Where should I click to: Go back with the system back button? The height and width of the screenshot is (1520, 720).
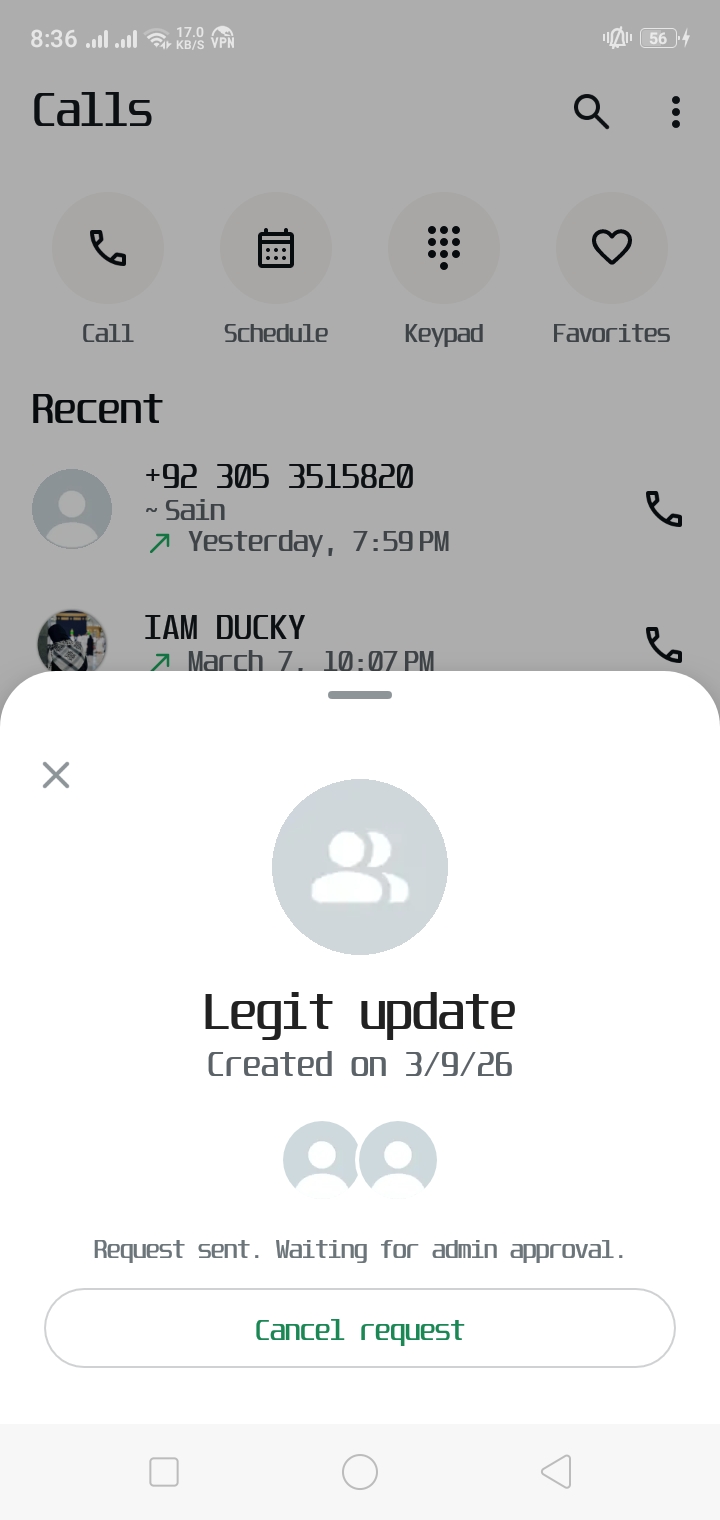[x=556, y=1471]
